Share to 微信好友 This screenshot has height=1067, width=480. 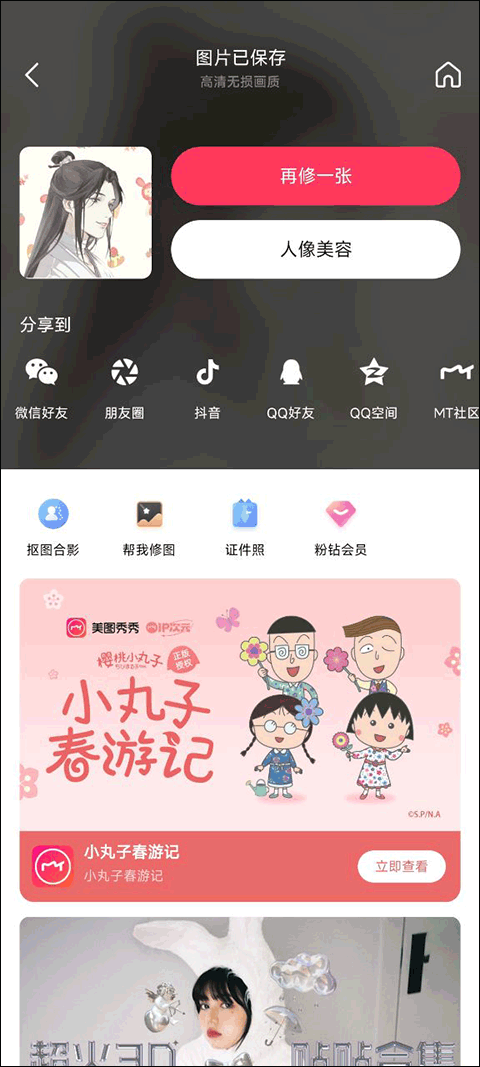[x=42, y=389]
